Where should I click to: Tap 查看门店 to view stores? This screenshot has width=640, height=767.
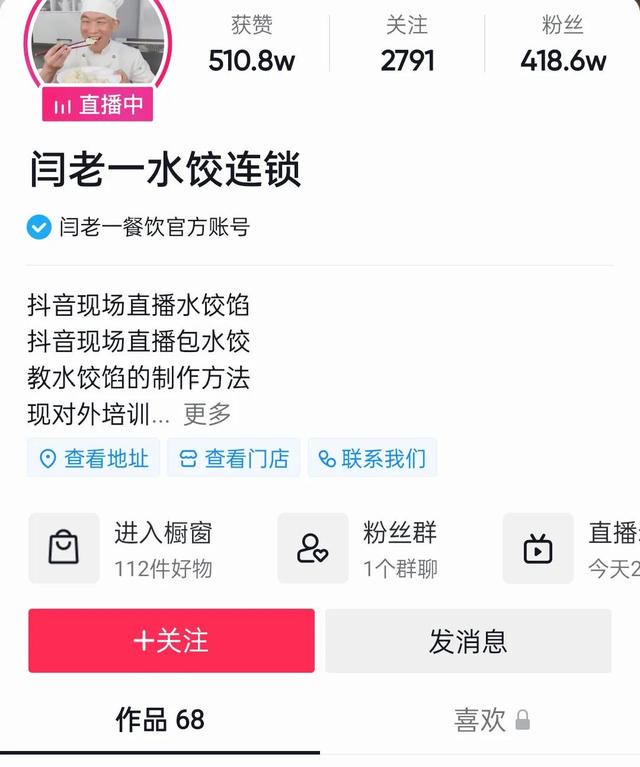click(233, 458)
